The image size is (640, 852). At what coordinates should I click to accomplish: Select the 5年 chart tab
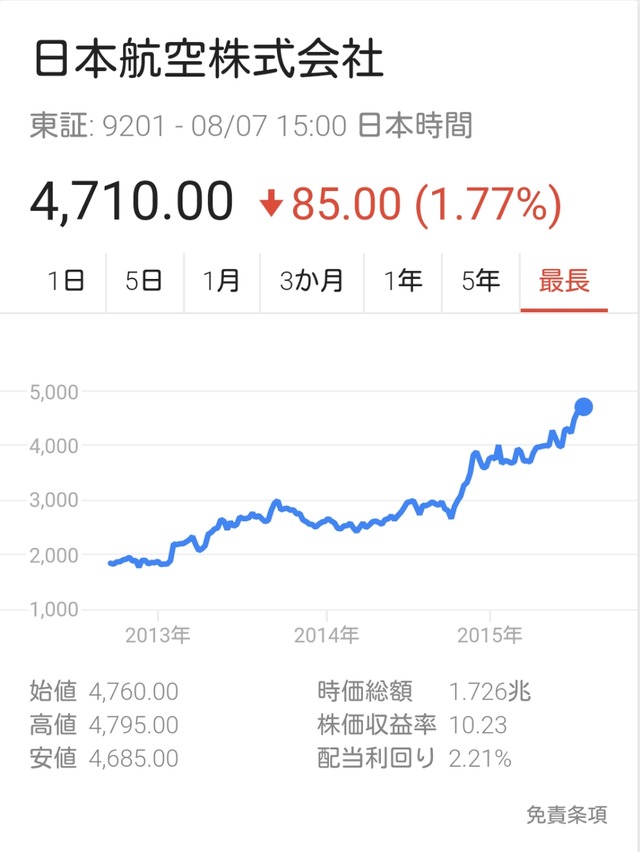[481, 281]
